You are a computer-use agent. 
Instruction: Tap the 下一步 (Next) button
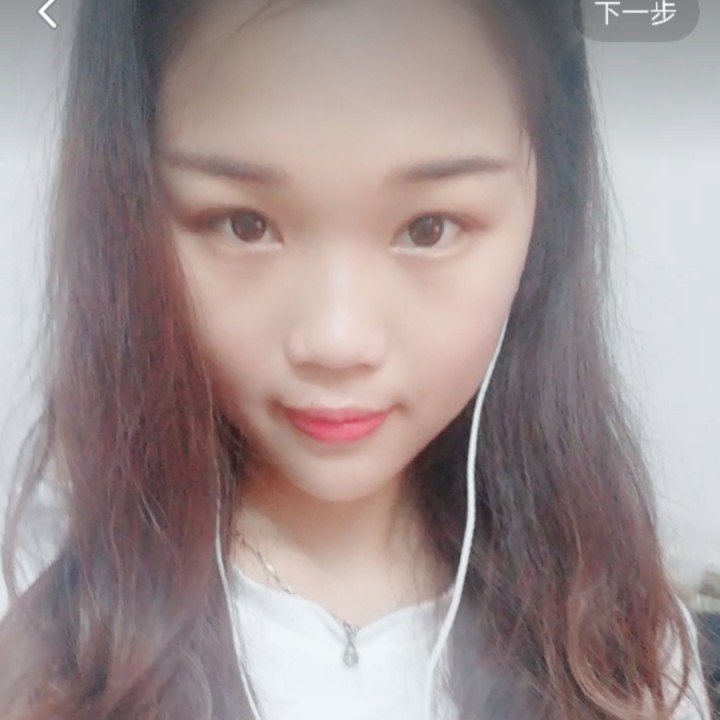click(636, 14)
